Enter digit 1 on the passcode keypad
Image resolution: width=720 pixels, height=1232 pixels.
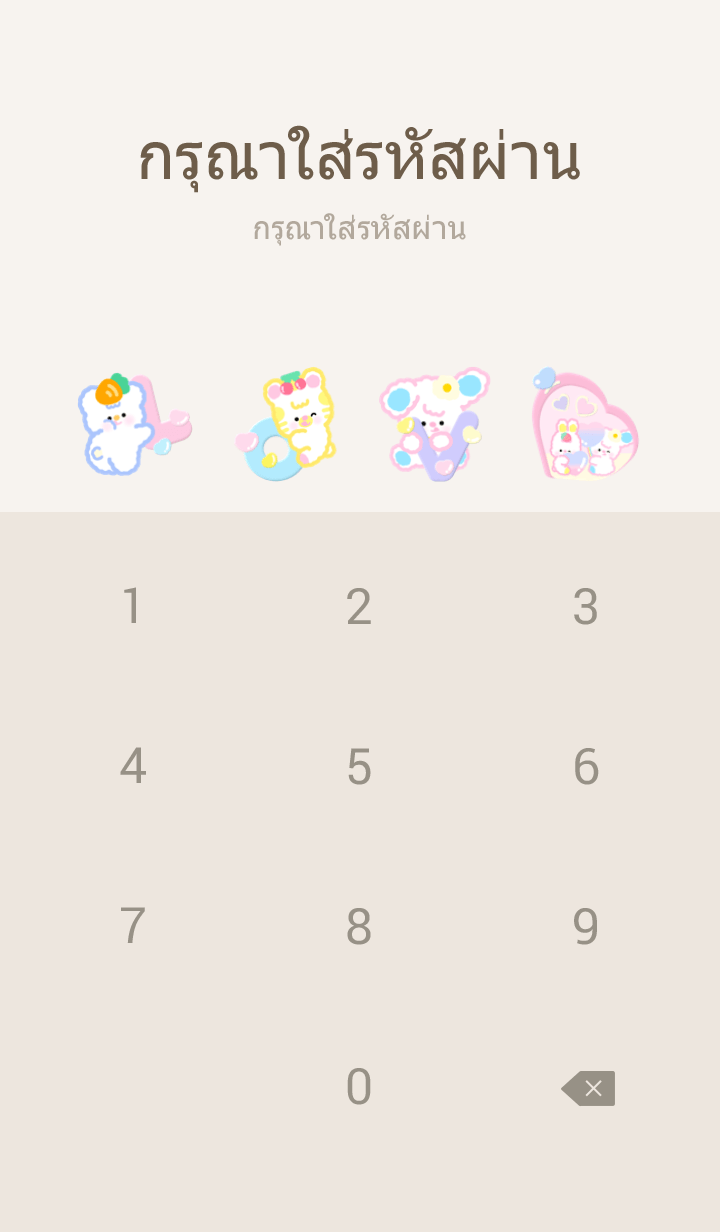132,607
